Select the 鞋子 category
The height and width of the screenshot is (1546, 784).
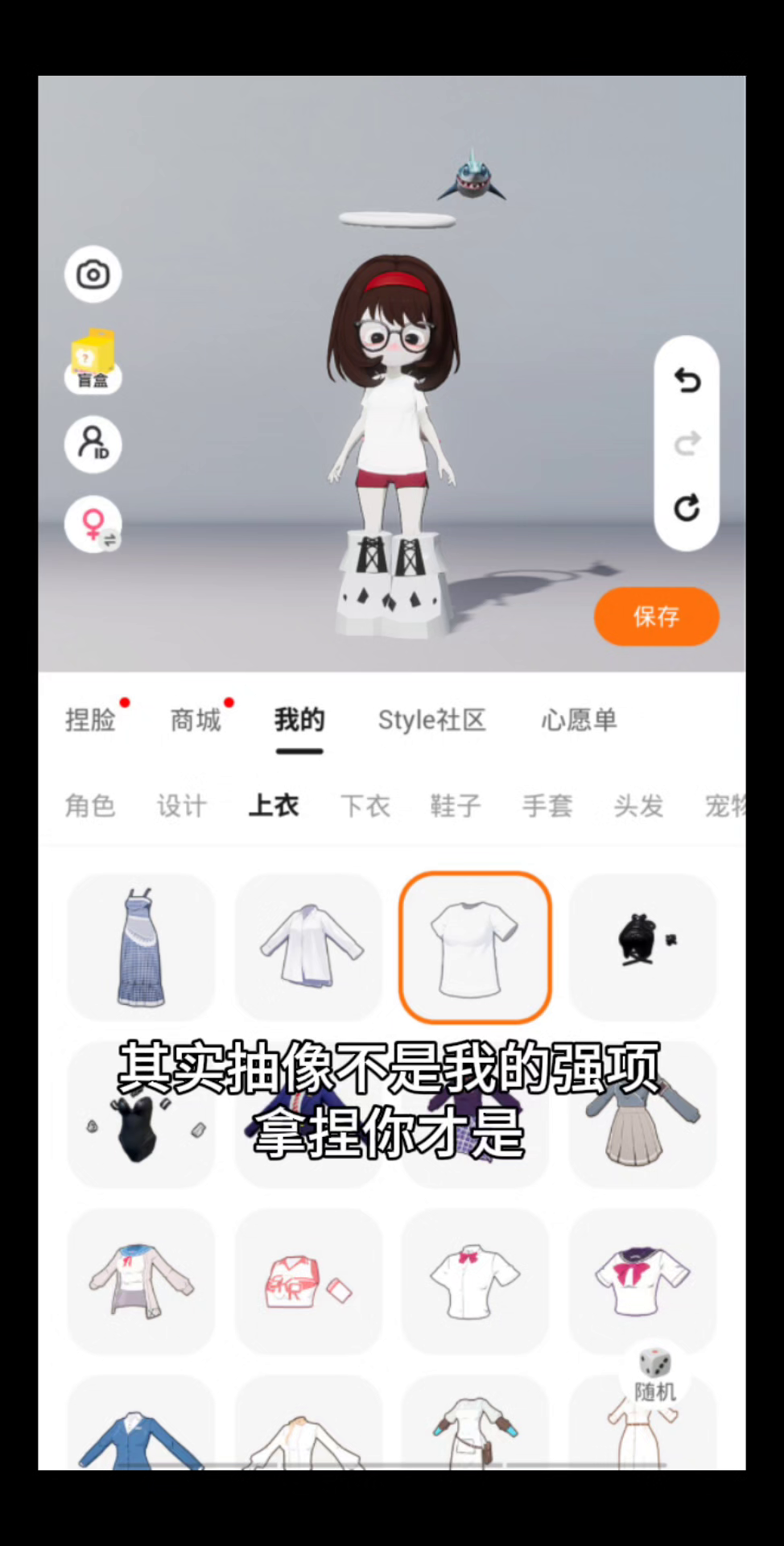pos(456,805)
